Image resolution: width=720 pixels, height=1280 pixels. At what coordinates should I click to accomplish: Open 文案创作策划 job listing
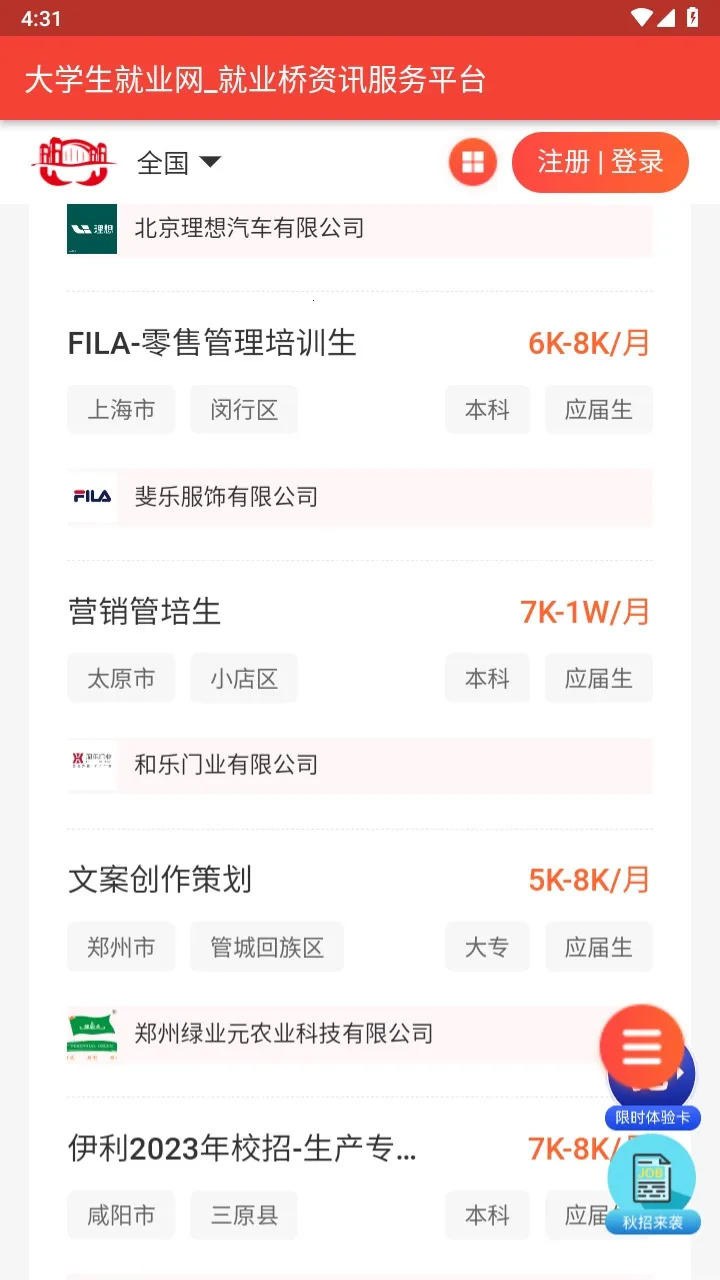tap(160, 880)
